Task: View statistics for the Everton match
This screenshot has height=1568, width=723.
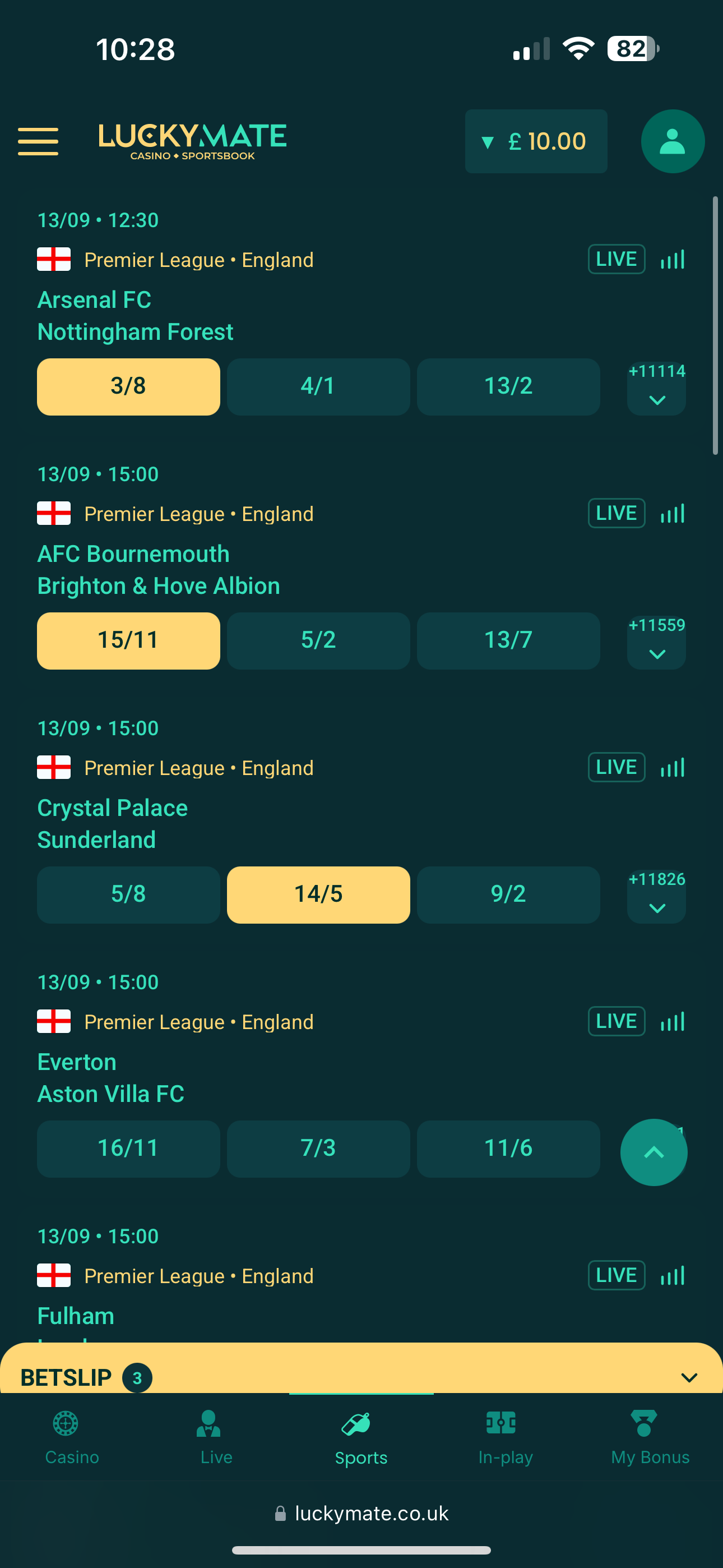Action: coord(672,1021)
